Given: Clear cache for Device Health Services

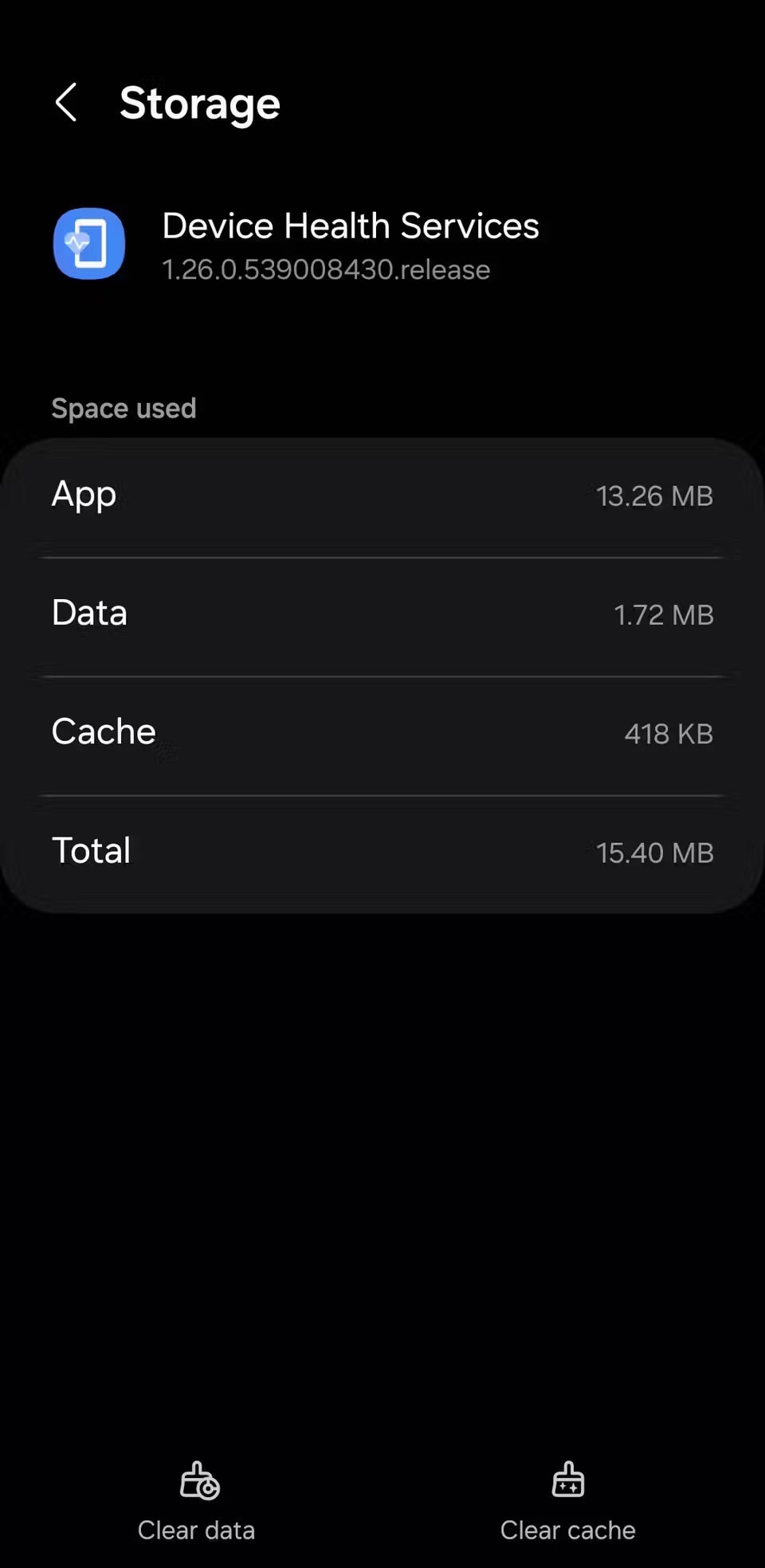Looking at the screenshot, I should [567, 1501].
